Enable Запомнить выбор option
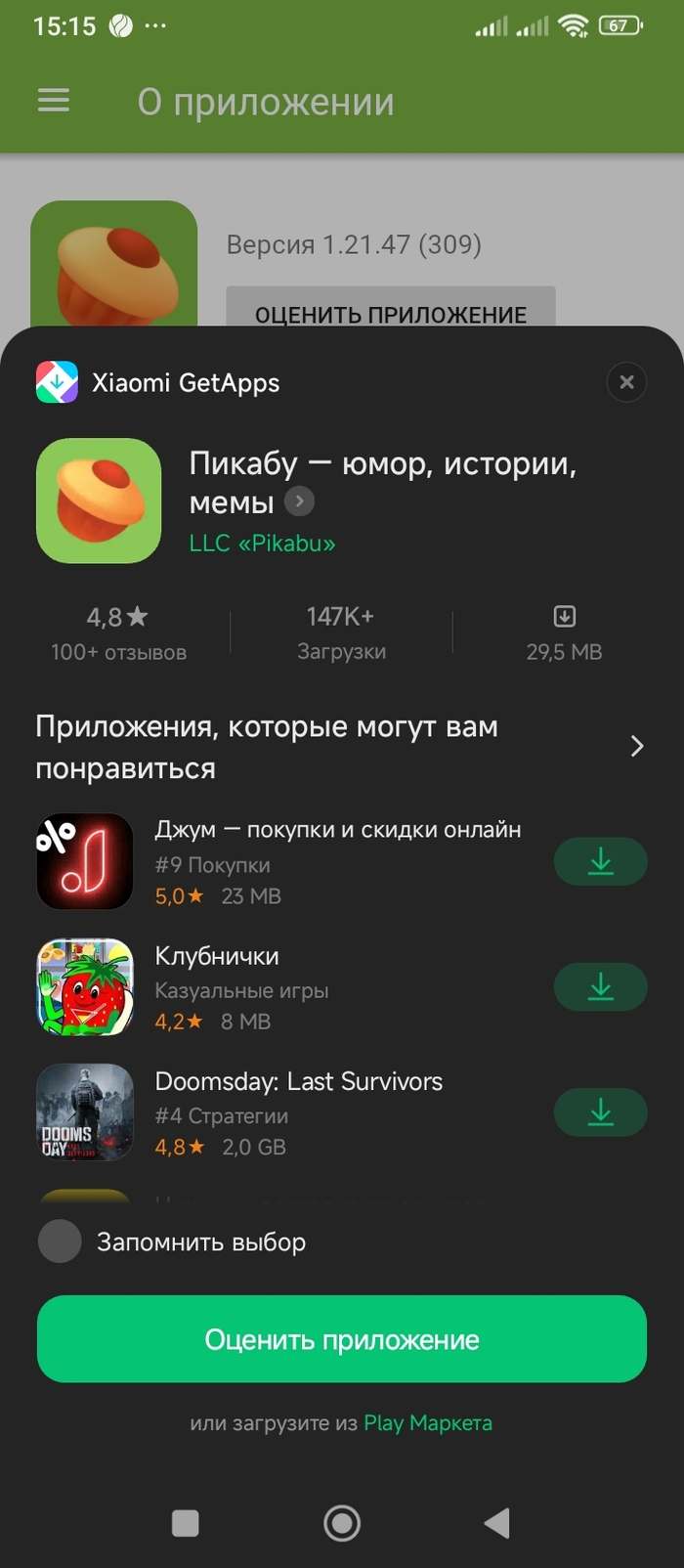 (60, 1241)
